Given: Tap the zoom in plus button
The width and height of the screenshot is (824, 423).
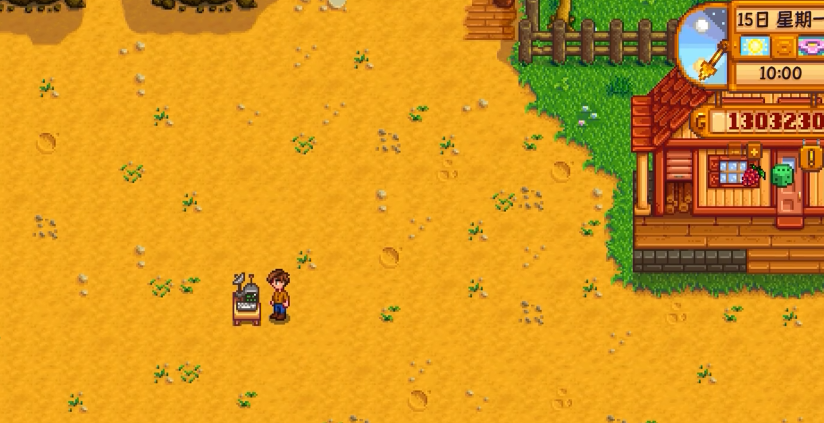Looking at the screenshot, I should 753,151.
